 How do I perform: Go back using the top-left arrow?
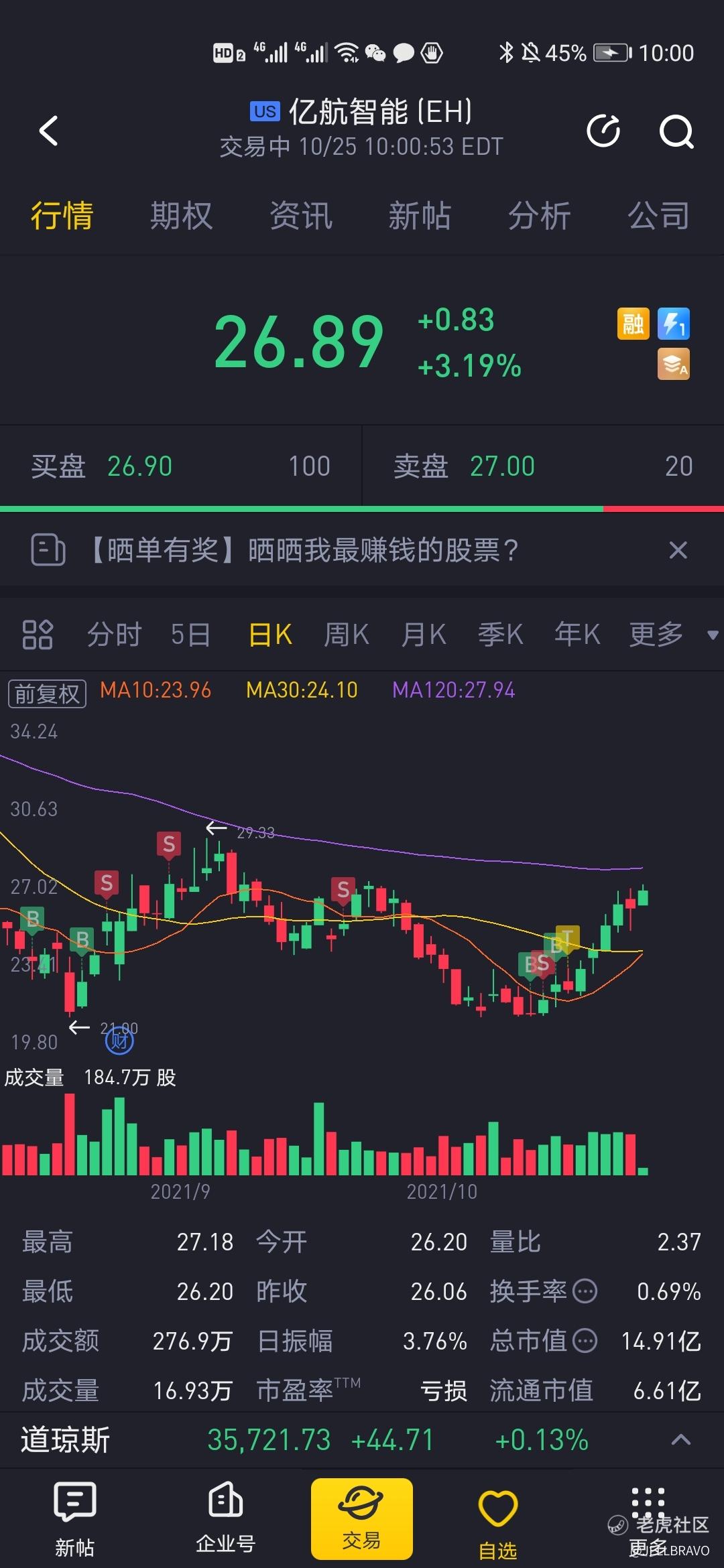point(49,131)
